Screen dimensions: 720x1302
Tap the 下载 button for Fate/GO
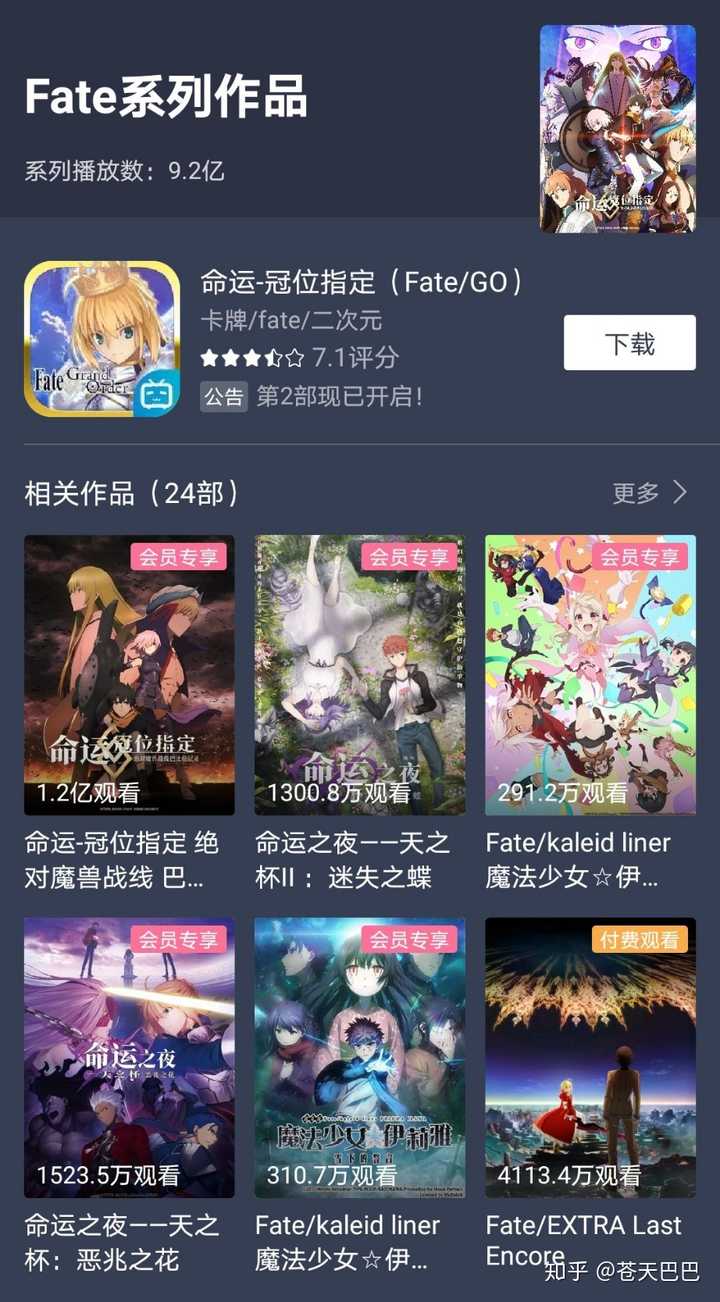[629, 343]
